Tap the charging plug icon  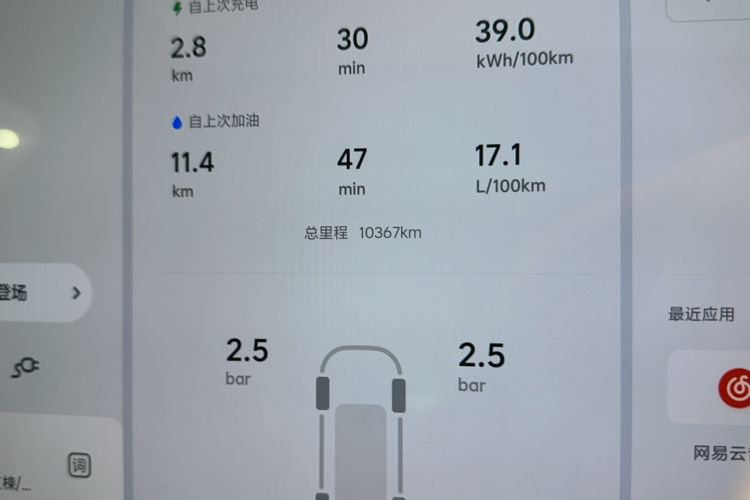(25, 368)
